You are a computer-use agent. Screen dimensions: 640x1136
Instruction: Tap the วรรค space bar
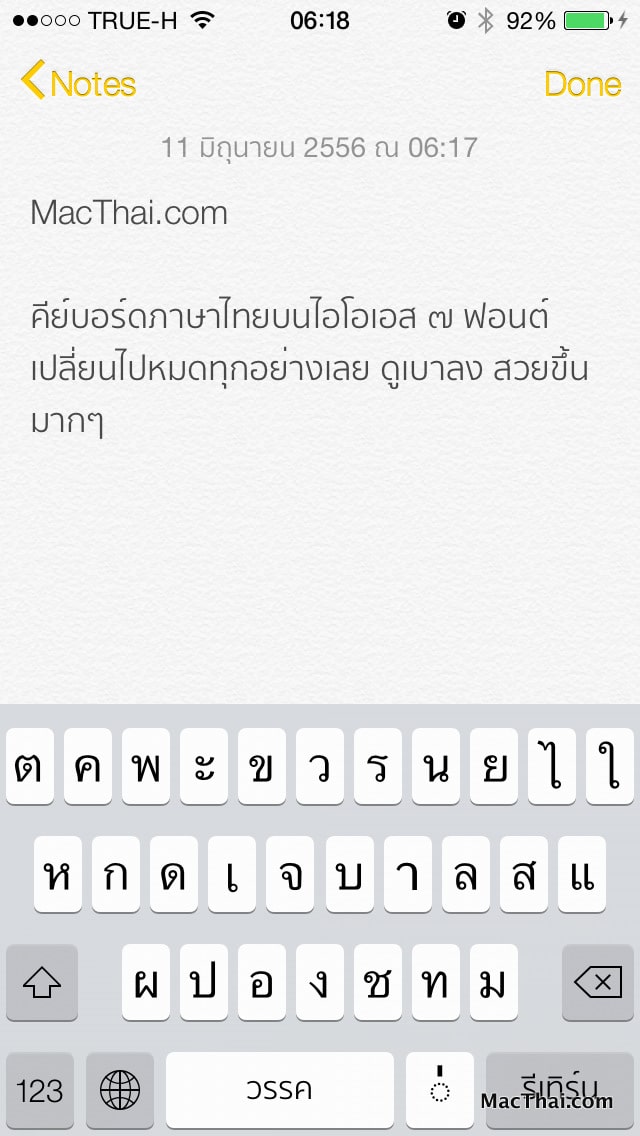[280, 1090]
